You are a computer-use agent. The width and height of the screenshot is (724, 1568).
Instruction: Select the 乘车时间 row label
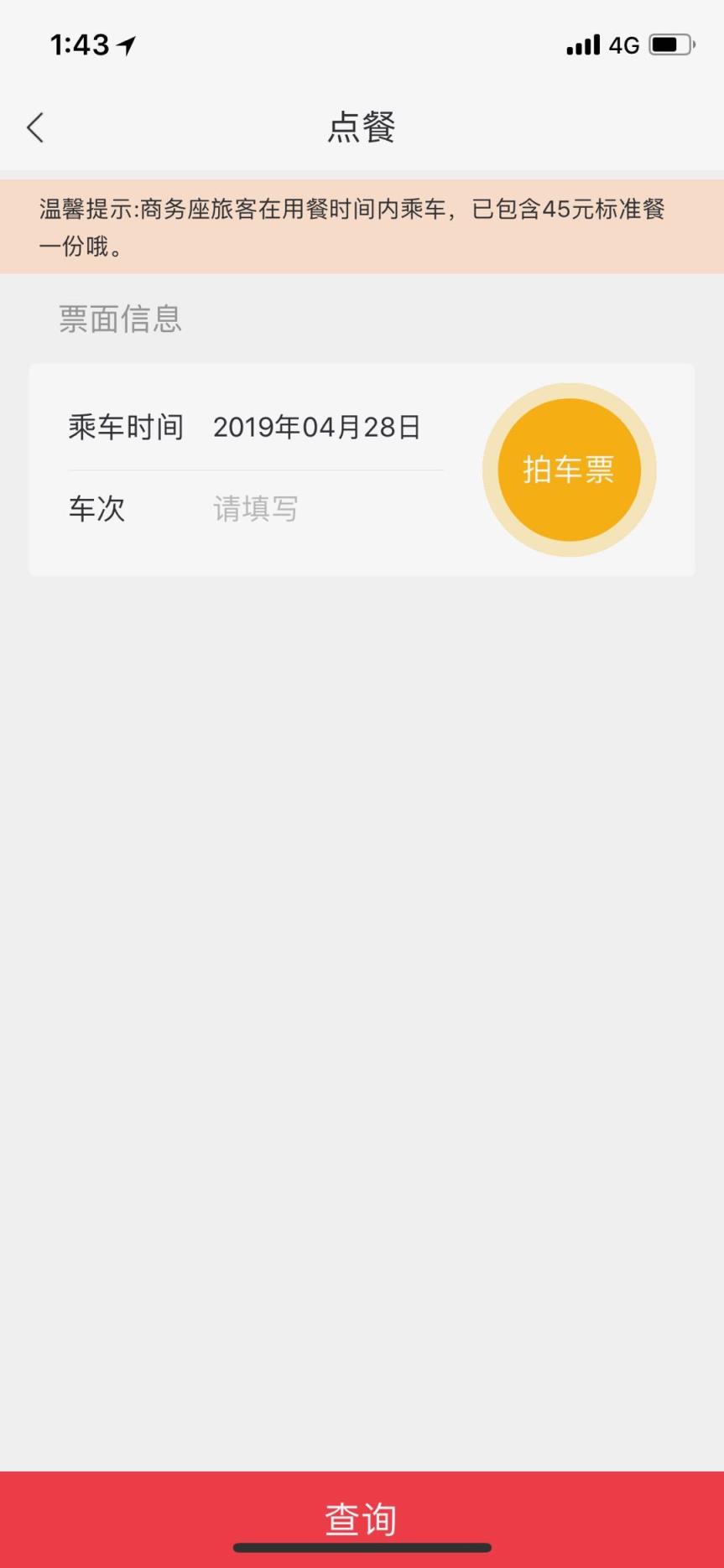pyautogui.click(x=124, y=428)
